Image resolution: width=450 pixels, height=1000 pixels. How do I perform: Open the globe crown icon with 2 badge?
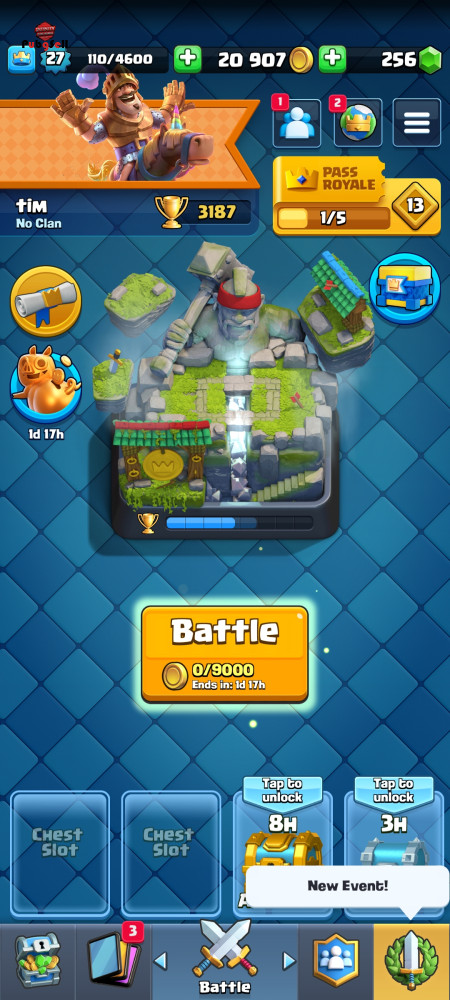tap(358, 122)
